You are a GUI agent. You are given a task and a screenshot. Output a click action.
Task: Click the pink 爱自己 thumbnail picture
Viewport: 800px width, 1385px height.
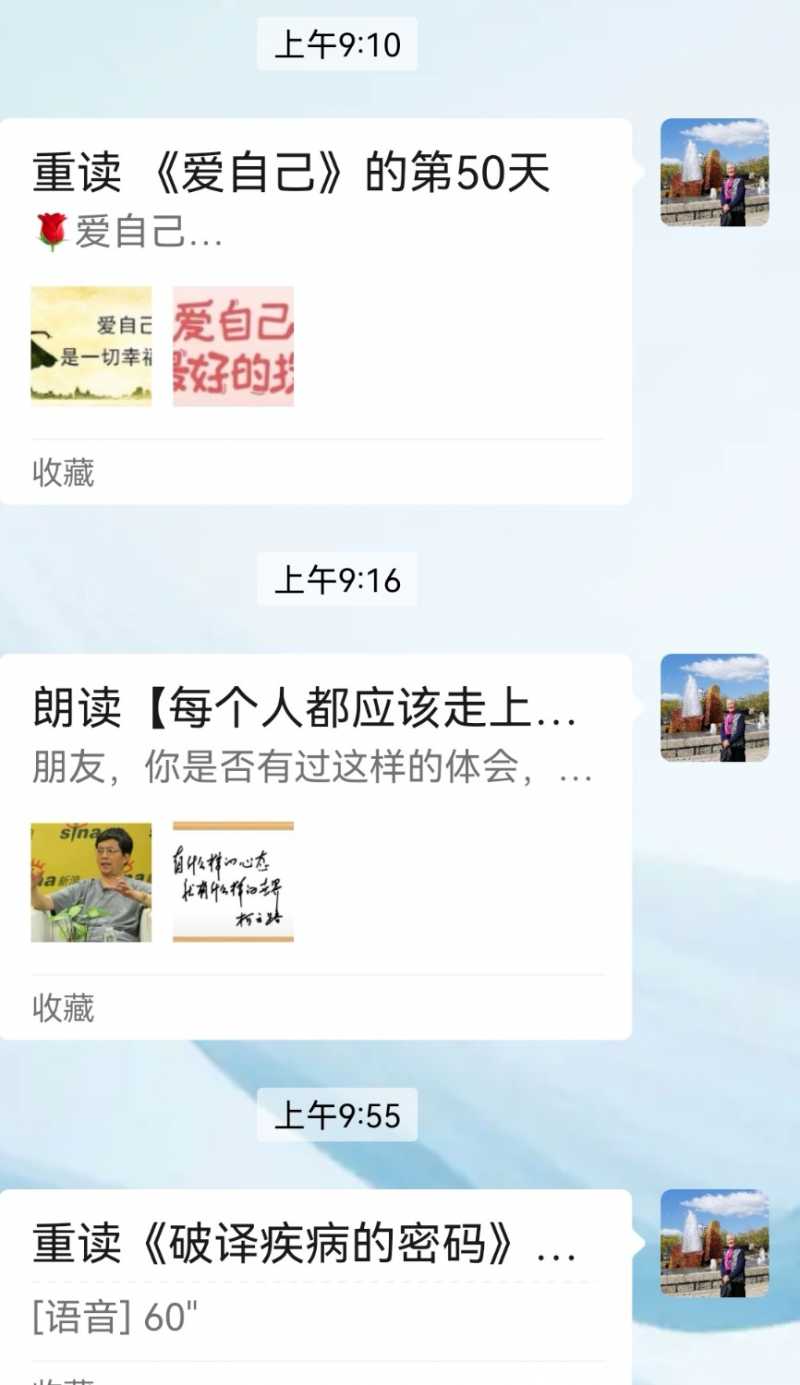(234, 346)
